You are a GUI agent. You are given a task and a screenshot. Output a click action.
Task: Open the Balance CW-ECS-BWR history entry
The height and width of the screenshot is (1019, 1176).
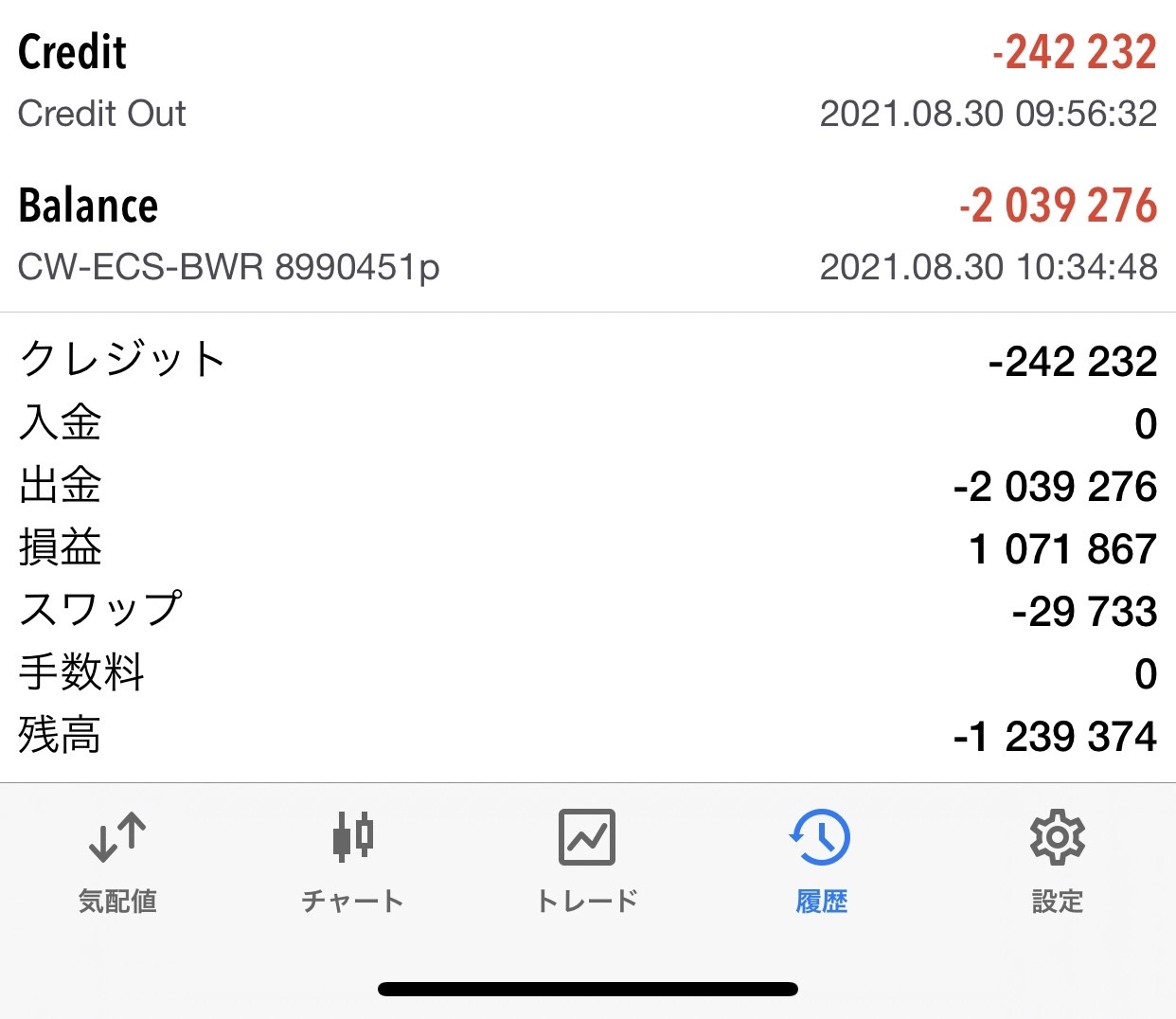click(587, 234)
